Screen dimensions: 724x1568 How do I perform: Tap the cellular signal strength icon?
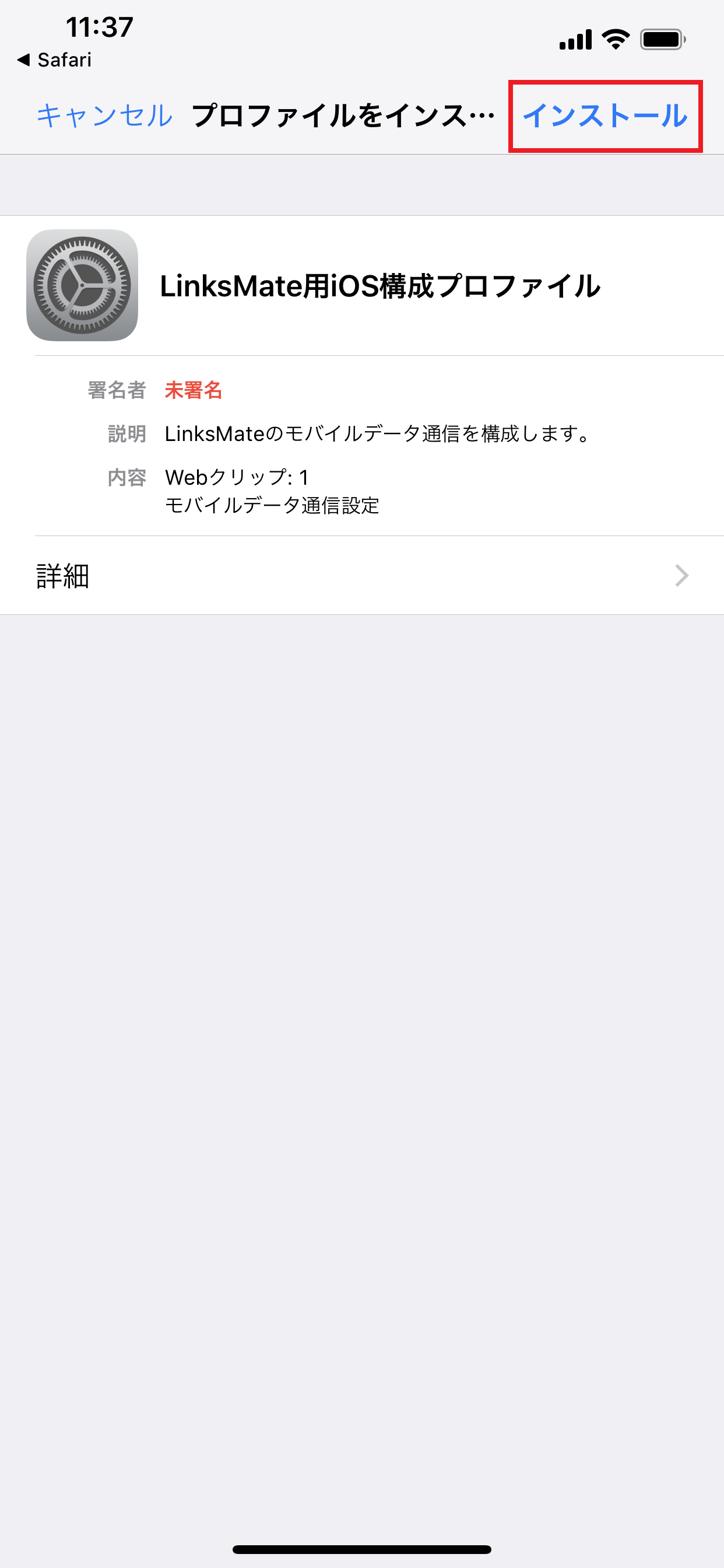(x=575, y=38)
